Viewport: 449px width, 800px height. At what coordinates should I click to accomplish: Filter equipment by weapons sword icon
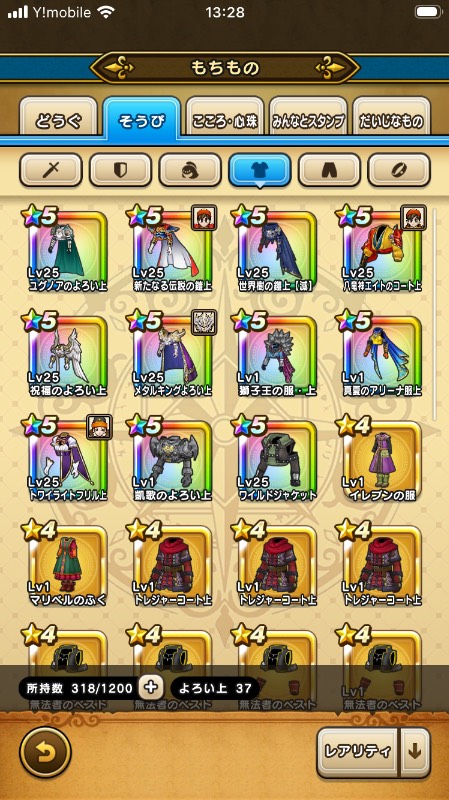(x=51, y=170)
